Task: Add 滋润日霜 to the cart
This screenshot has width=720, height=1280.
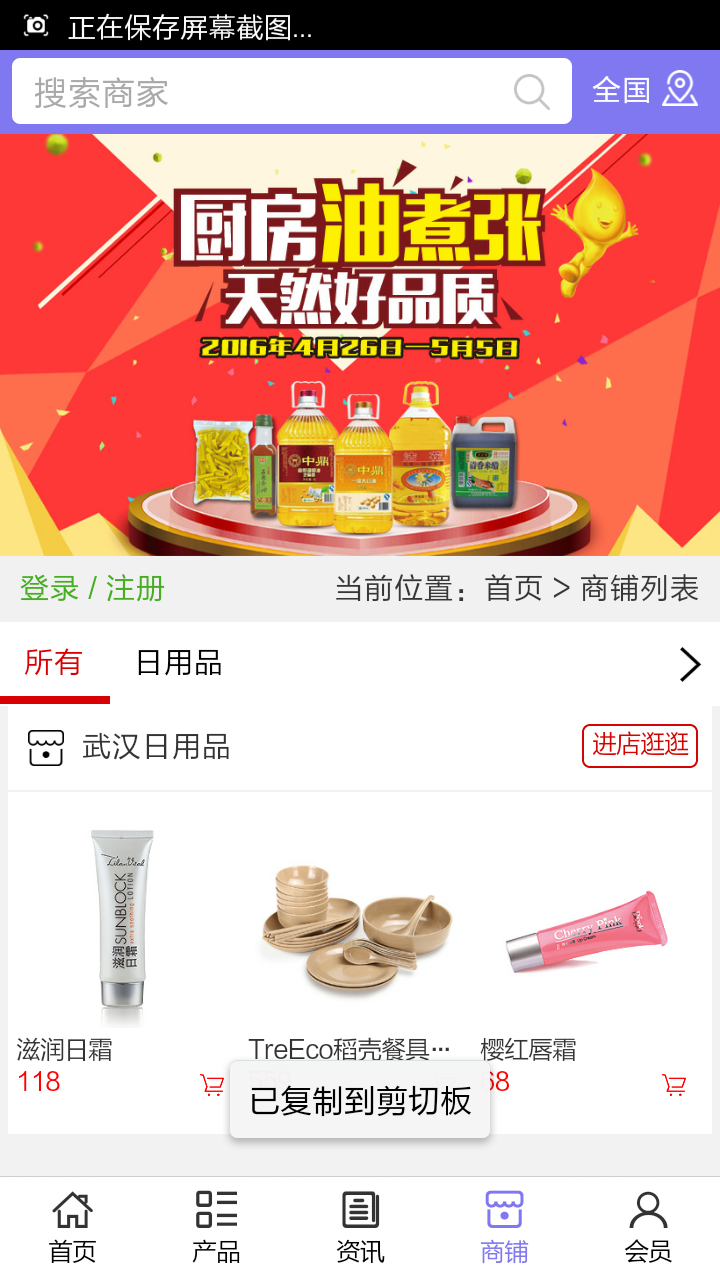Action: (x=212, y=1085)
